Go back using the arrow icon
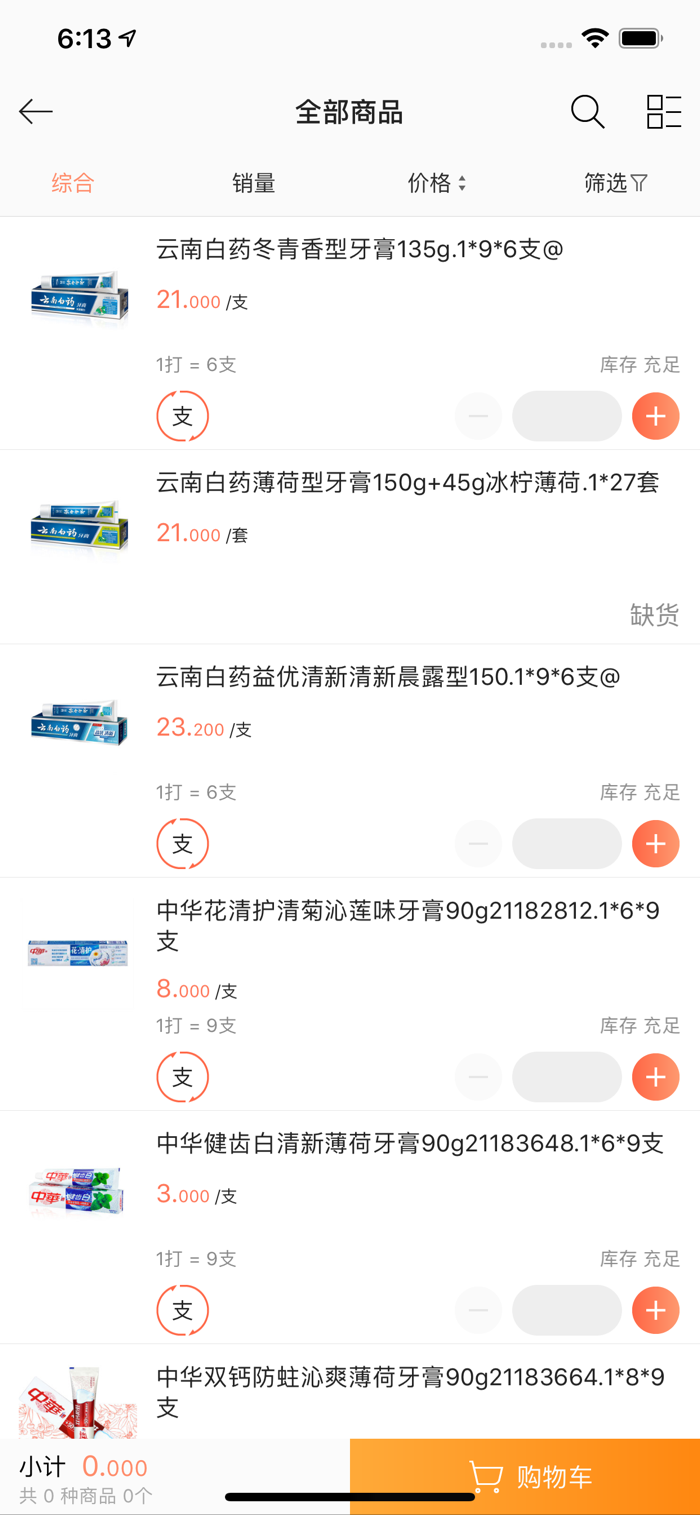The height and width of the screenshot is (1515, 700). (36, 111)
